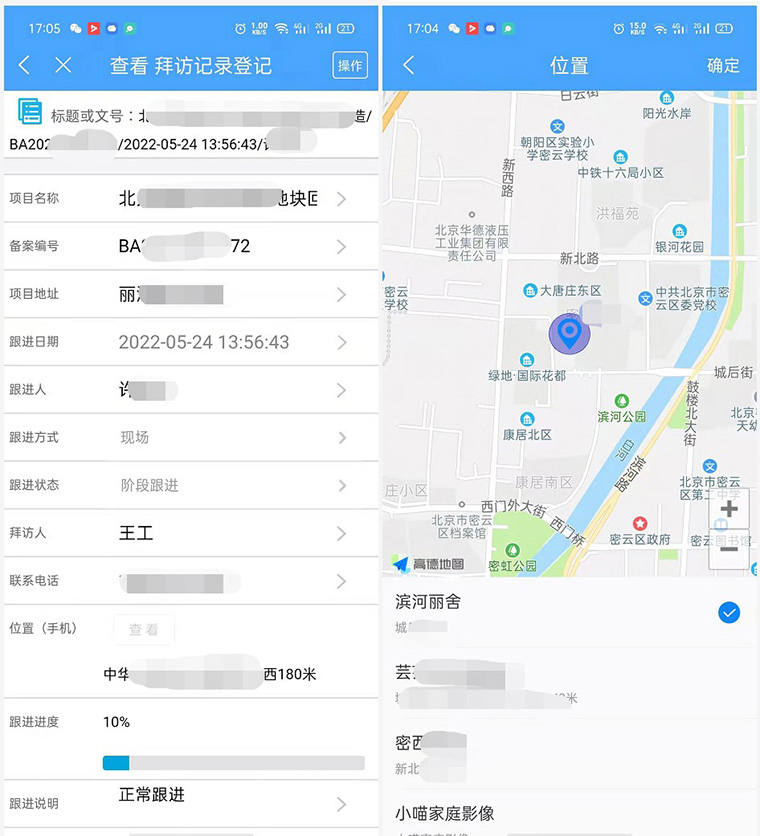Screen dimensions: 760x836
Task: Select the 跟进状态 field showing 阶段跟进
Action: click(x=190, y=485)
